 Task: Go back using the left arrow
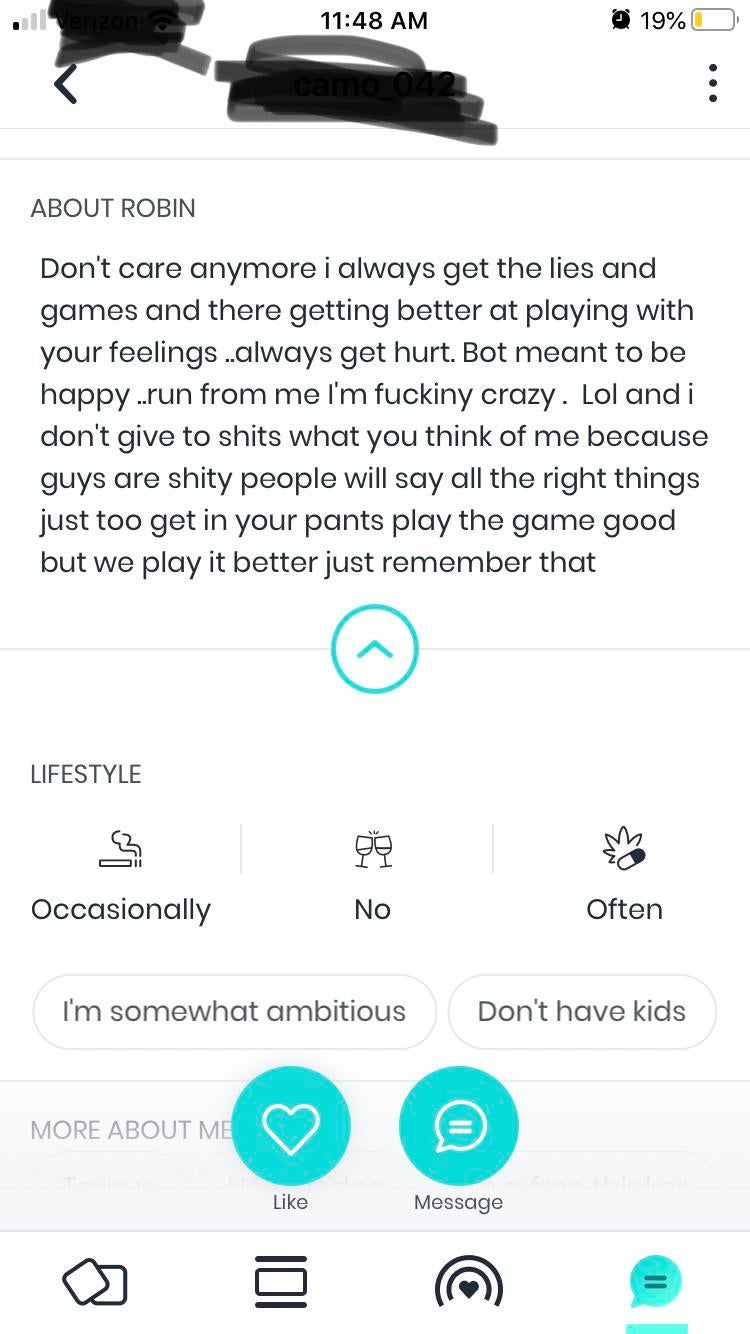click(x=66, y=84)
